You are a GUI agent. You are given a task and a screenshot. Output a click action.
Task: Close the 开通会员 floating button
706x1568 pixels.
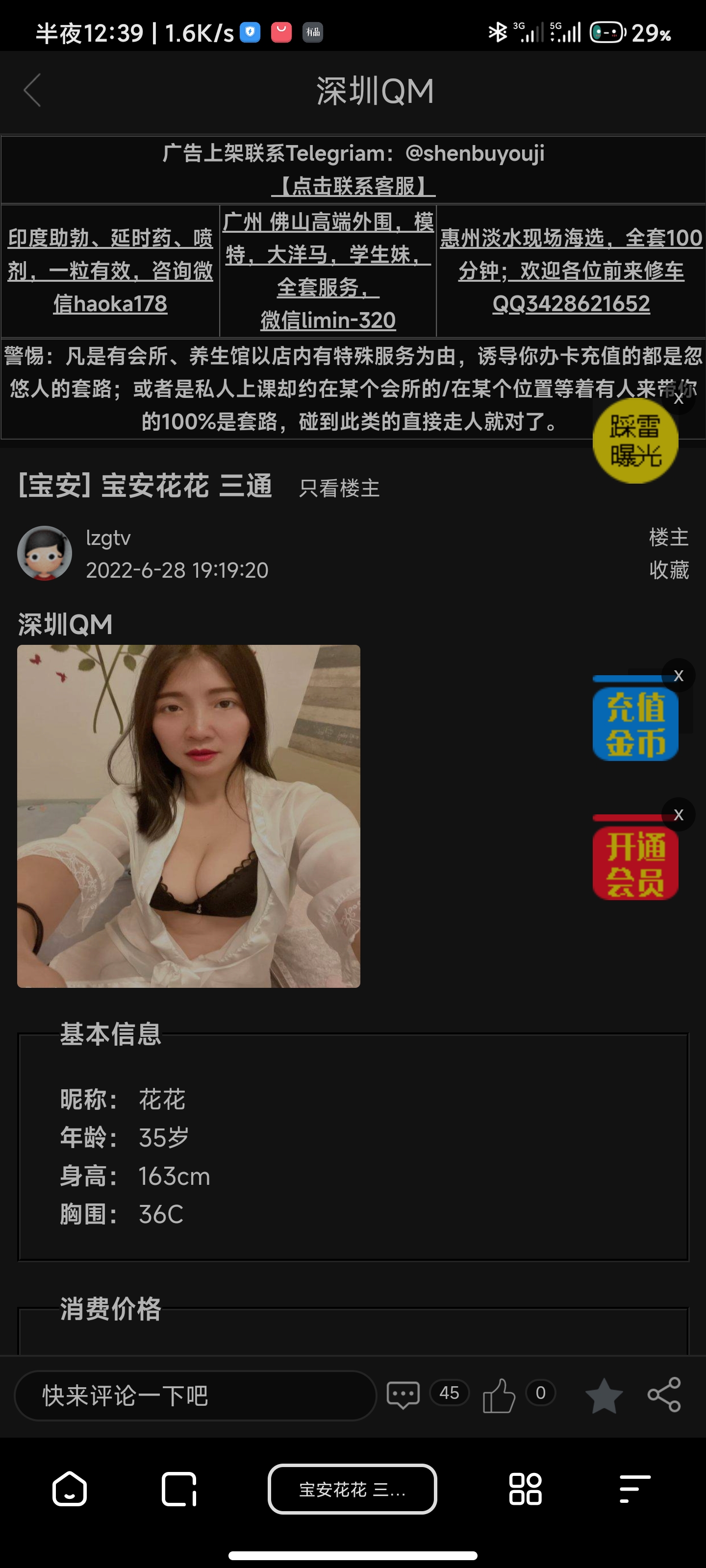click(679, 816)
